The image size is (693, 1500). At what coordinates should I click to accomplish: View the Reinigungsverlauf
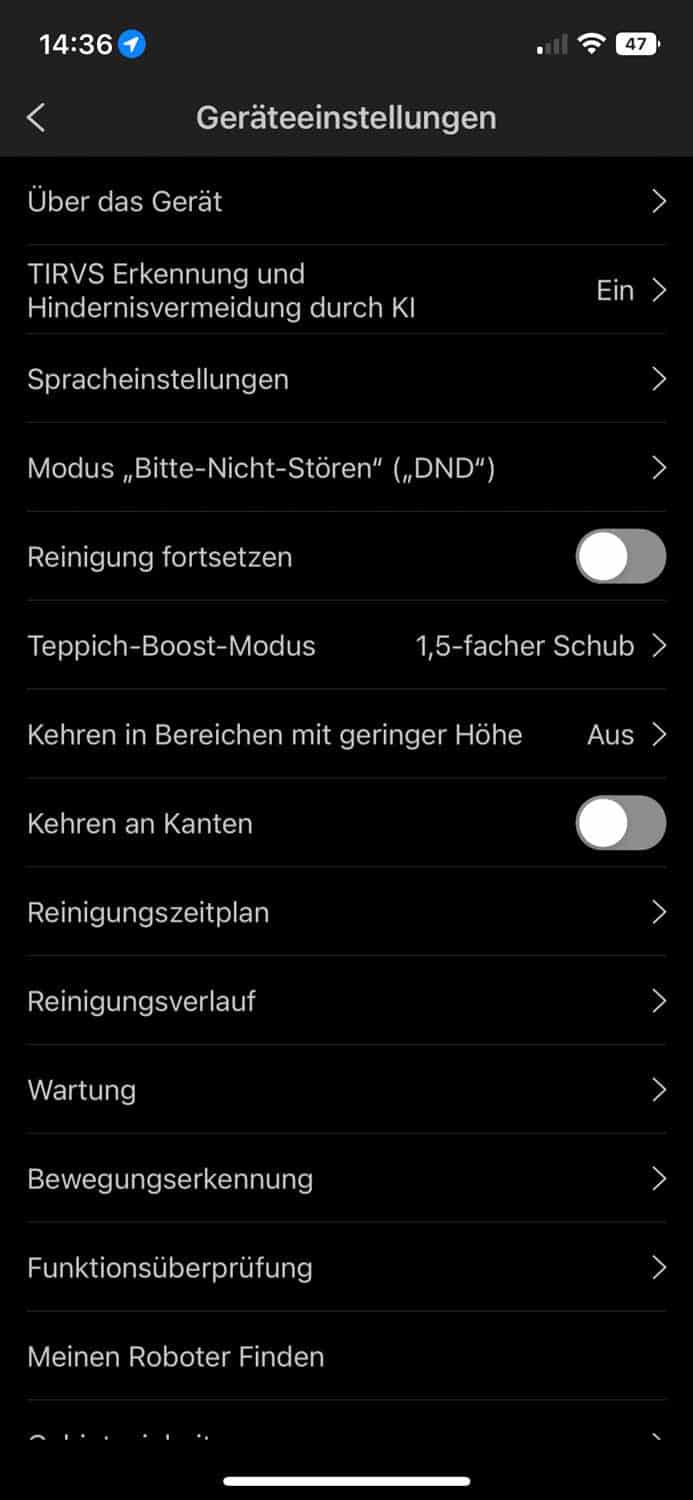tap(346, 1001)
